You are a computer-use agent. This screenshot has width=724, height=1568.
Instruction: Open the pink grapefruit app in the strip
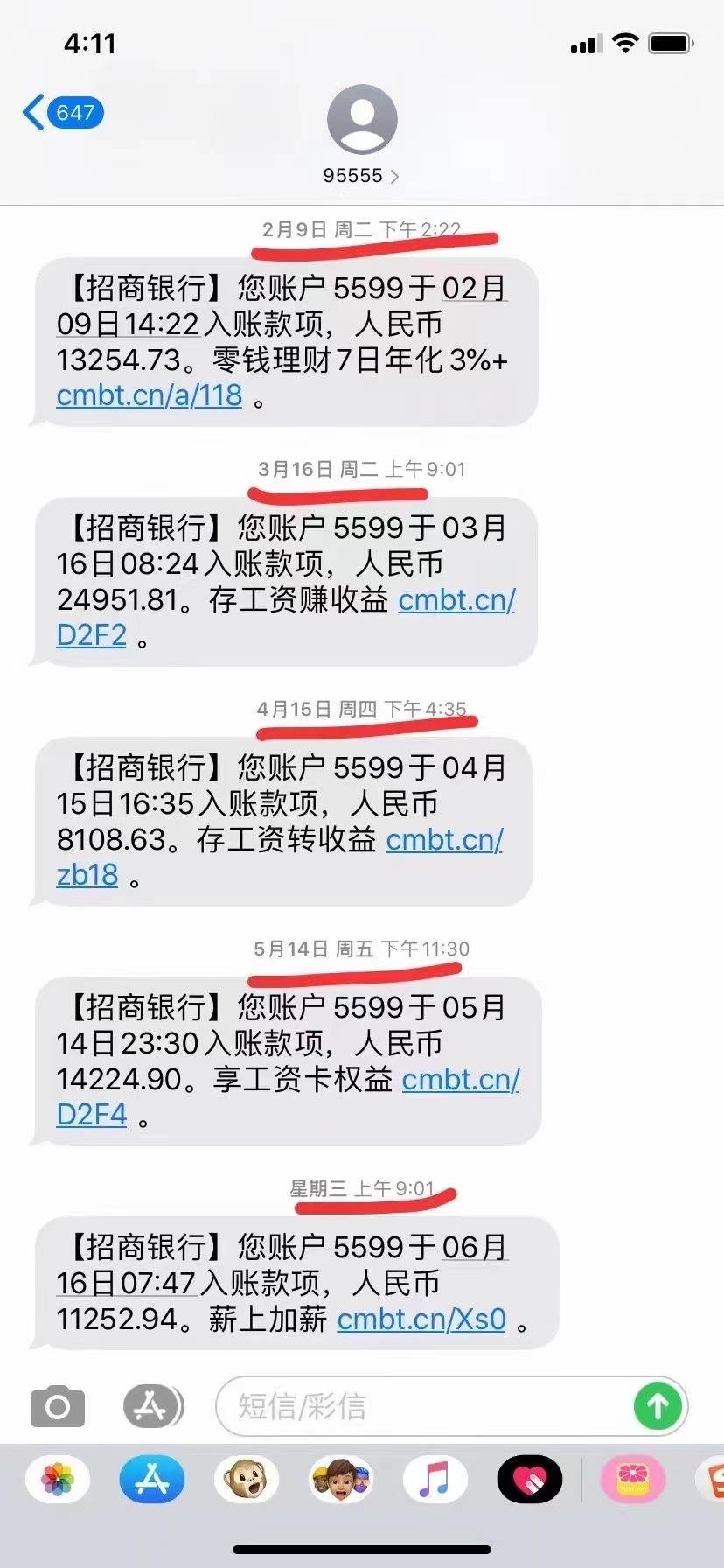tap(632, 1480)
